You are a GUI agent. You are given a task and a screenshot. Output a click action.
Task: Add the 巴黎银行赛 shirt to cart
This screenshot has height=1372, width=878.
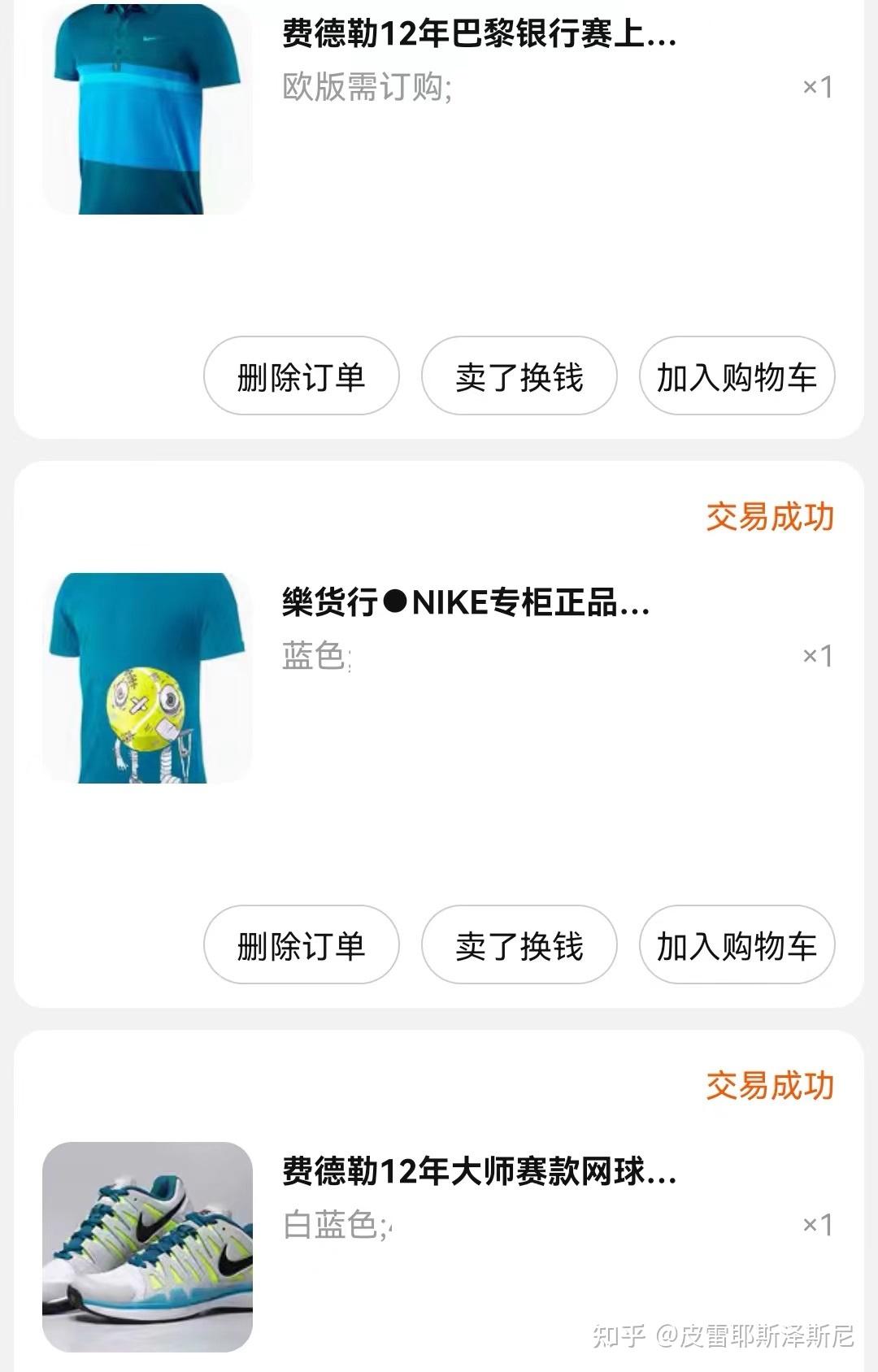pos(737,376)
